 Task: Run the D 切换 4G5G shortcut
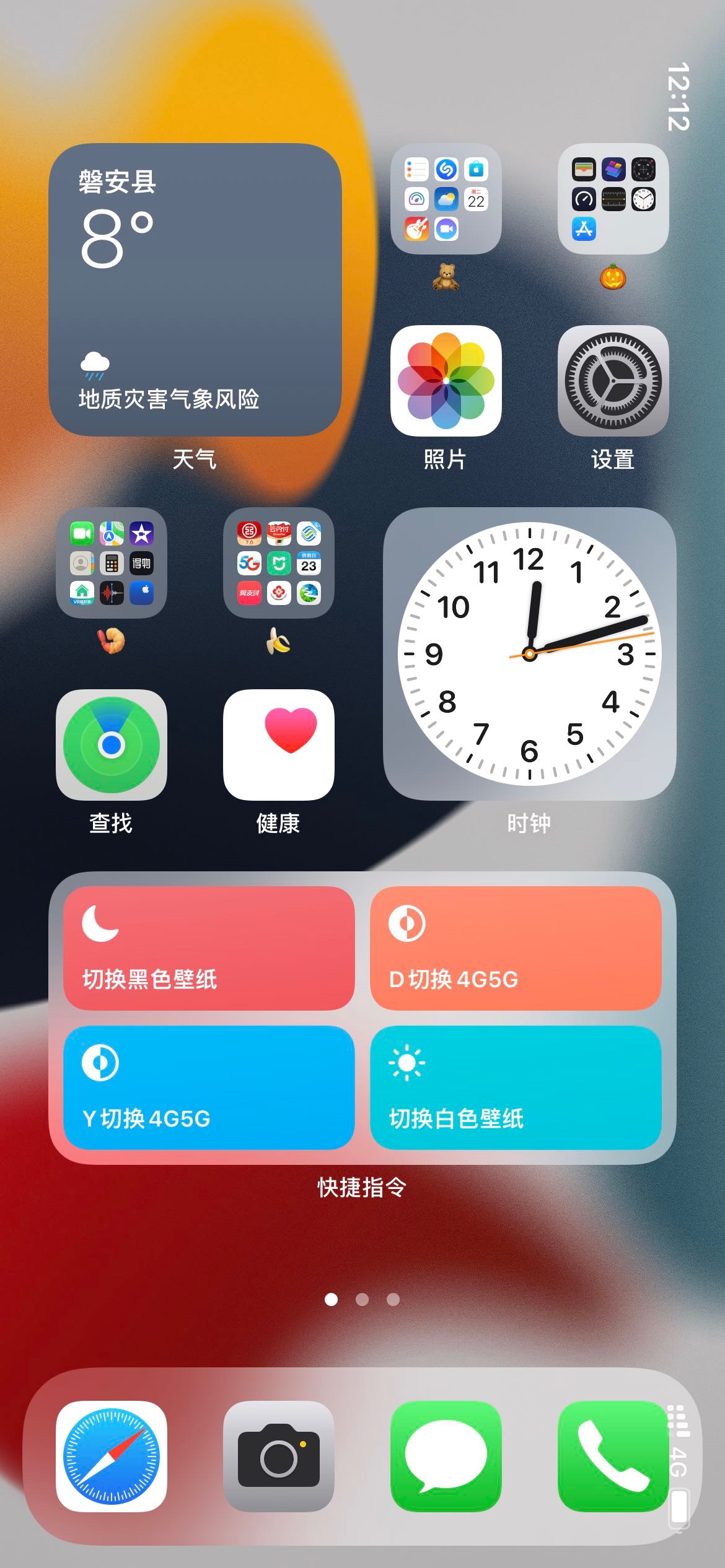516,948
